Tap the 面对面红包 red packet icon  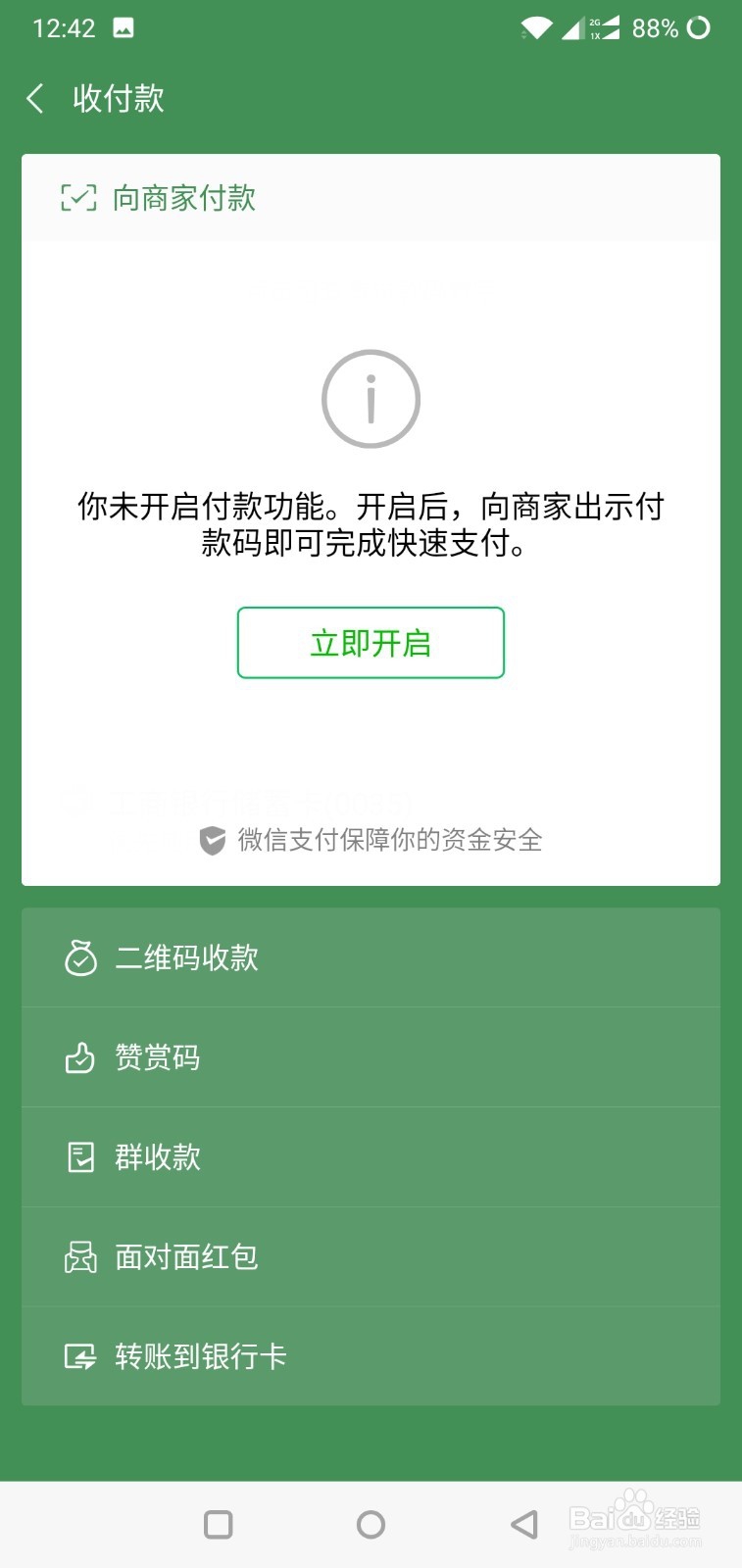coord(81,1257)
